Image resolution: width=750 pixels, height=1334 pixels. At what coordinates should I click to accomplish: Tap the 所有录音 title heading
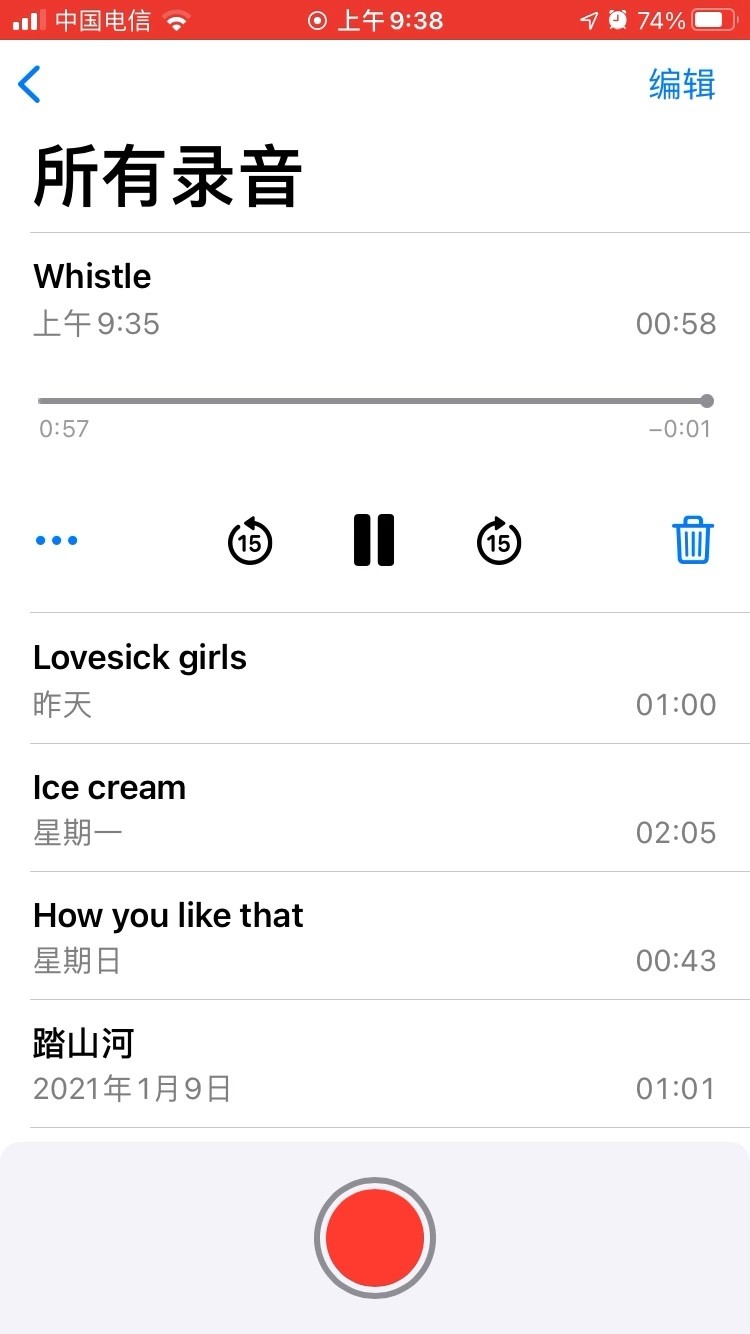click(x=166, y=175)
